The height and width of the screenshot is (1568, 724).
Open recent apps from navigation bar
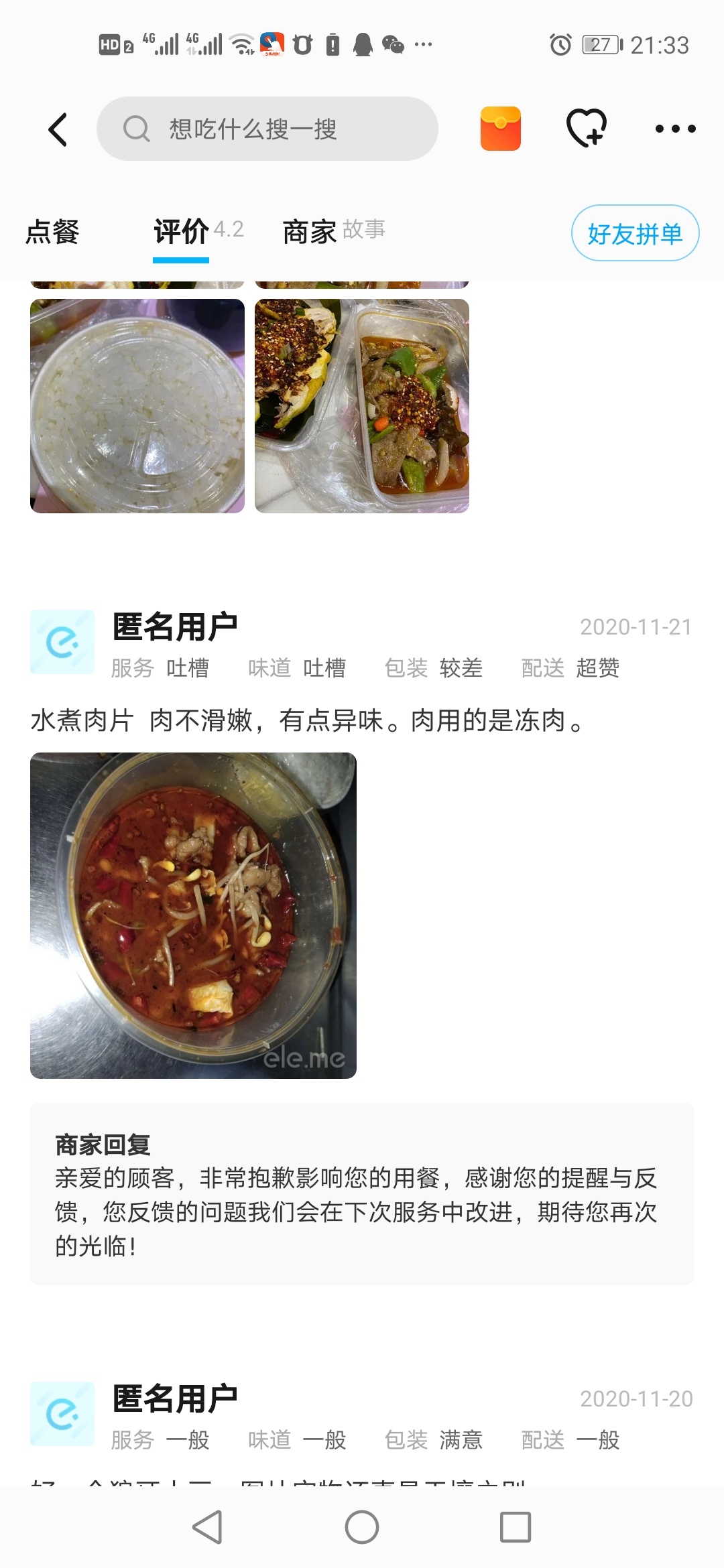(516, 1527)
